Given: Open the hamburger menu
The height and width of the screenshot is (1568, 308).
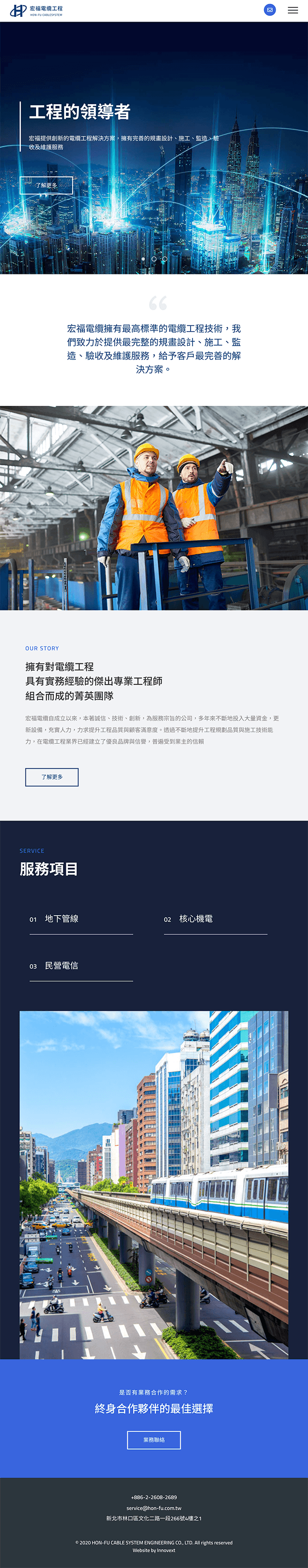Looking at the screenshot, I should pos(293,11).
